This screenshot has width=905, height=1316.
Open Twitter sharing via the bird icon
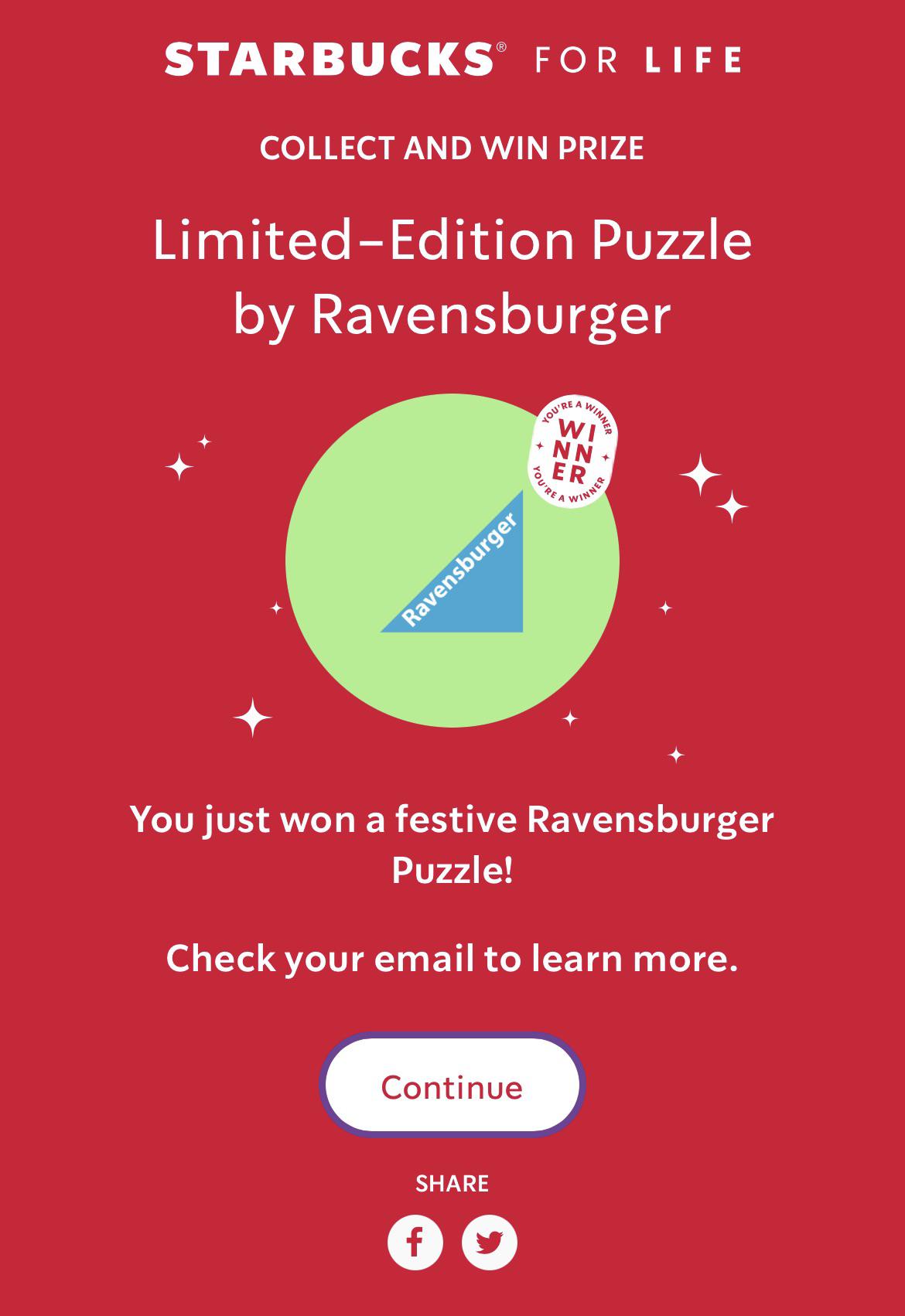pos(489,1243)
